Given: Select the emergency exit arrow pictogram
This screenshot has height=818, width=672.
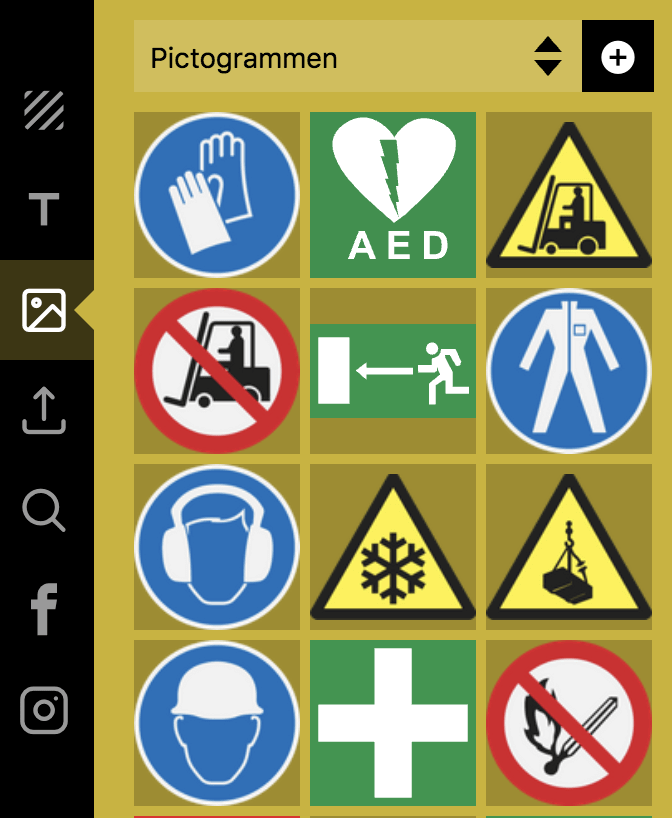Looking at the screenshot, I should 393,371.
